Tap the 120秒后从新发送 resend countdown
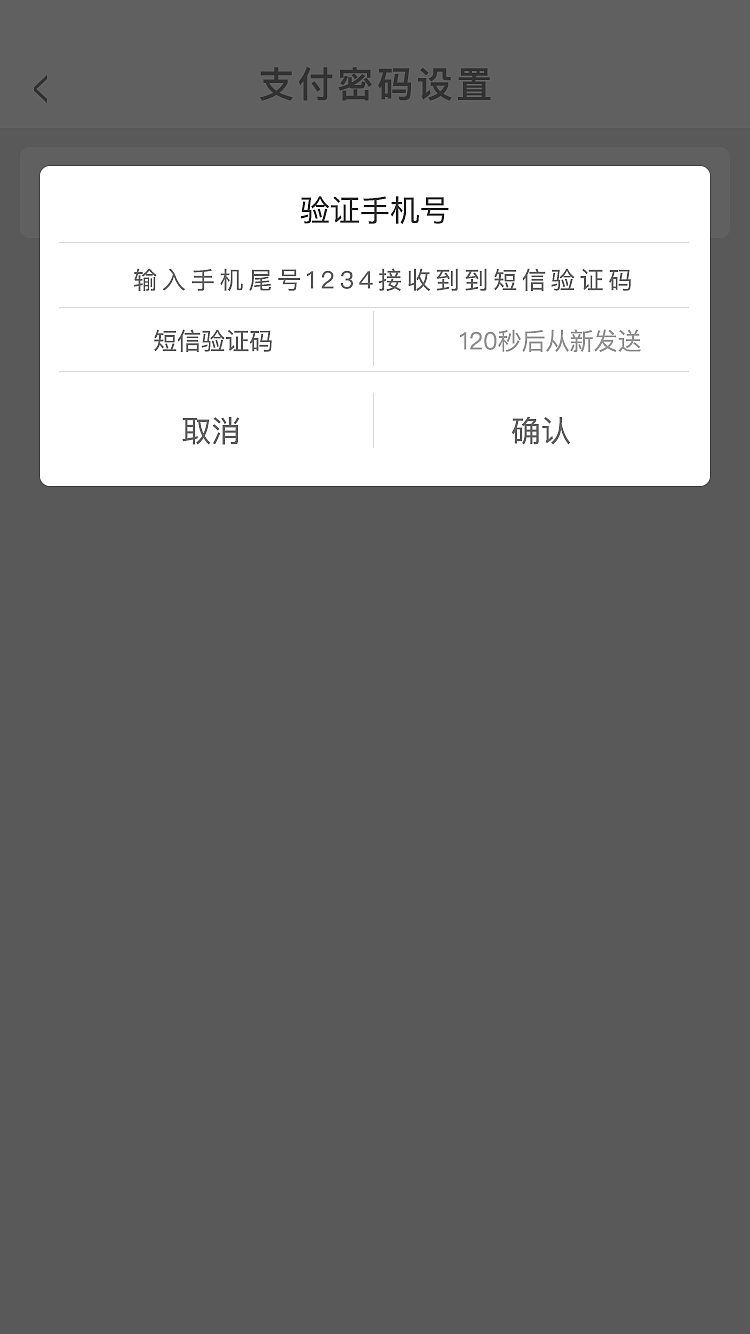 551,340
